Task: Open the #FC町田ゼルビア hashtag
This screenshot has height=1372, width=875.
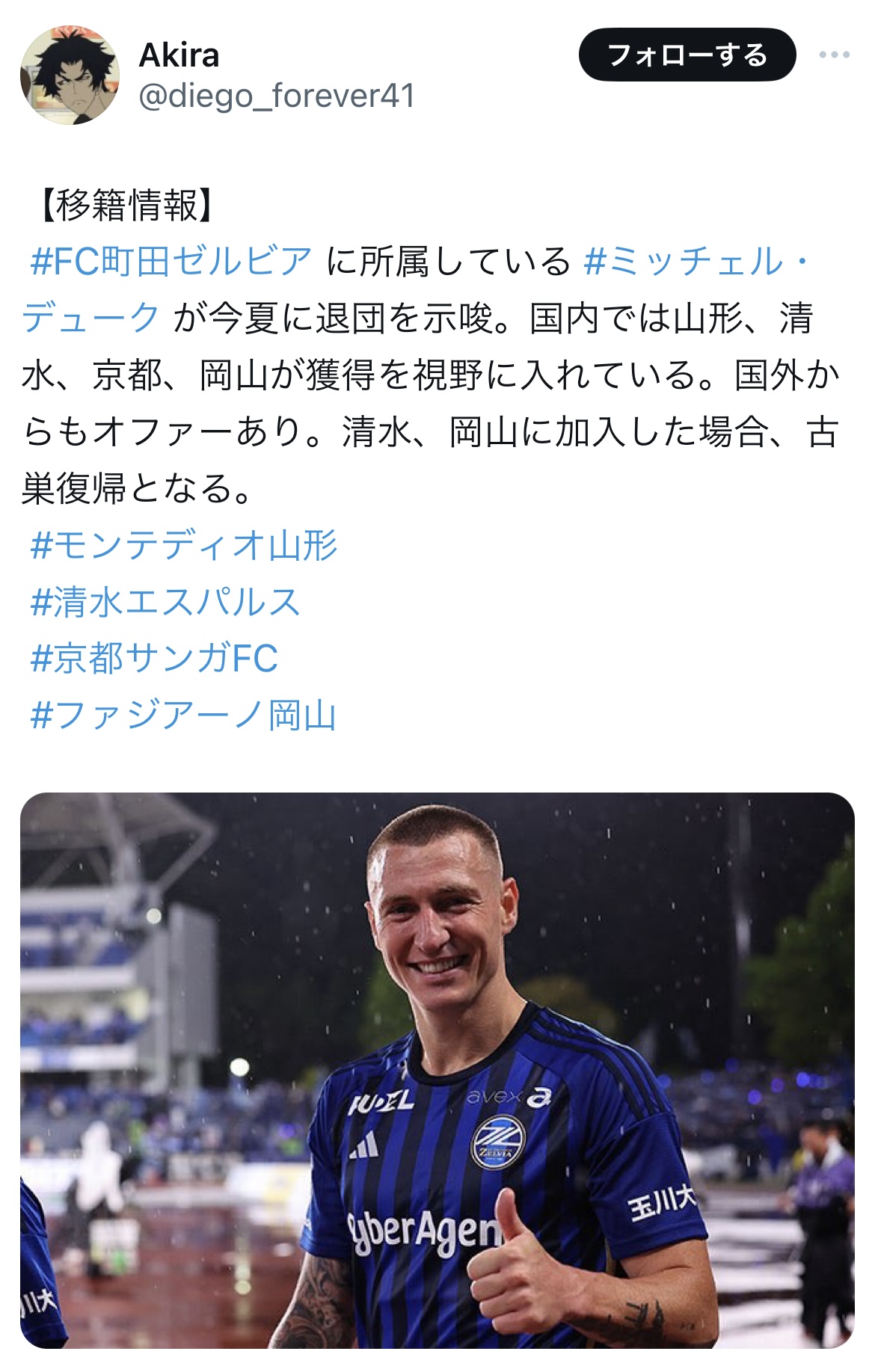Action: coord(171,261)
